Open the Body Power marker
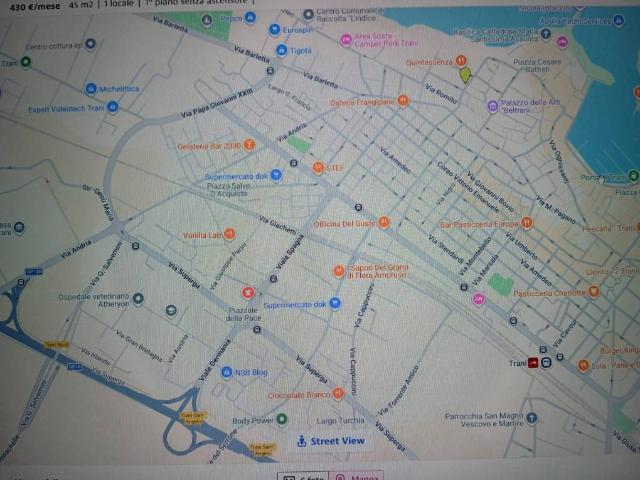This screenshot has height=480, width=640. click(282, 420)
